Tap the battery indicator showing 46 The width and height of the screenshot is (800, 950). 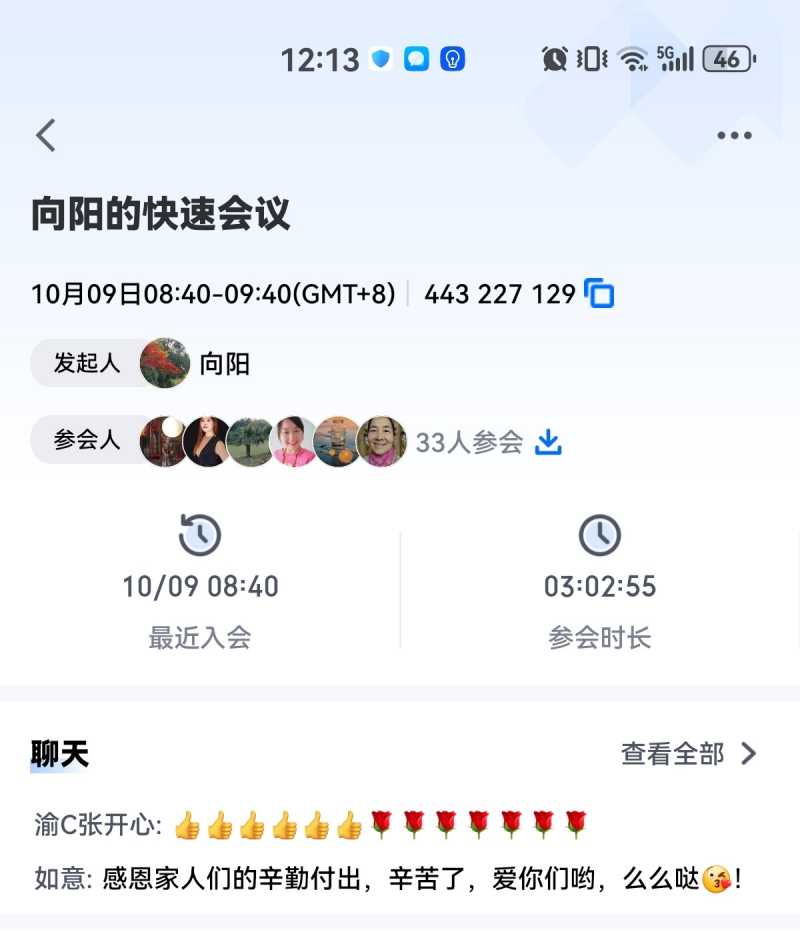(x=725, y=59)
